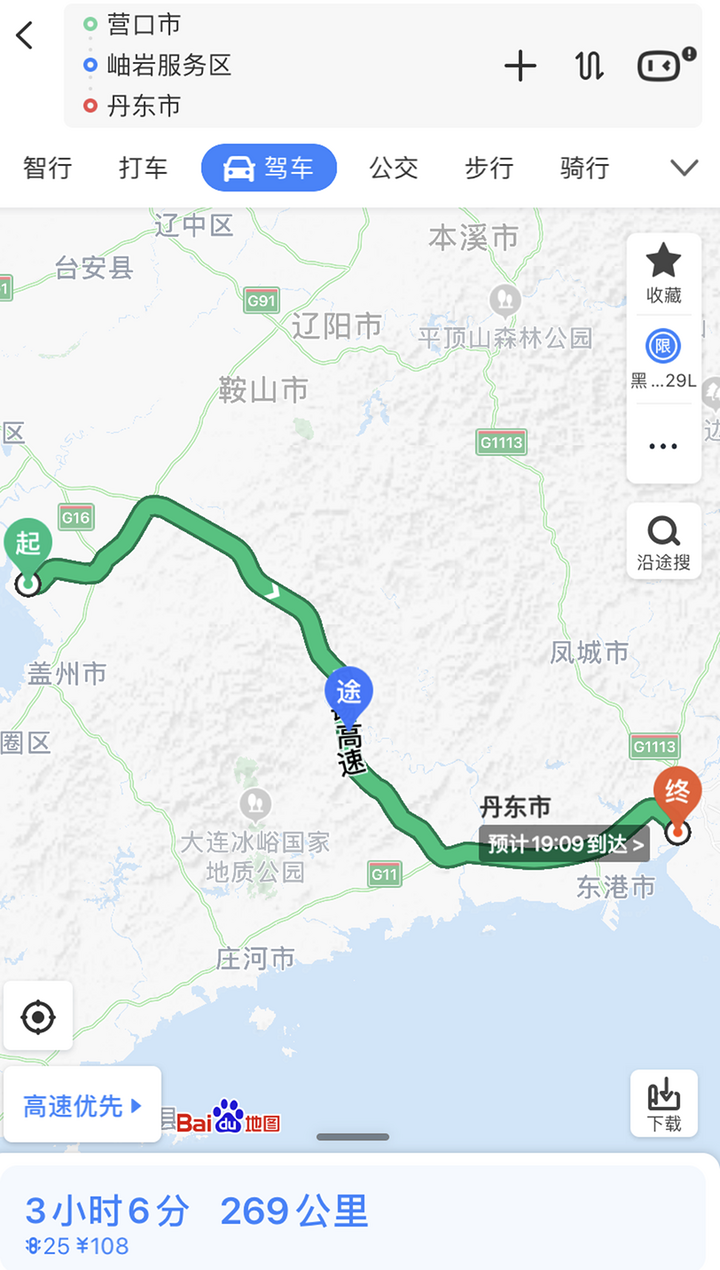Switch to the 骑行 tab
Screen dimensions: 720x1270
click(x=584, y=168)
